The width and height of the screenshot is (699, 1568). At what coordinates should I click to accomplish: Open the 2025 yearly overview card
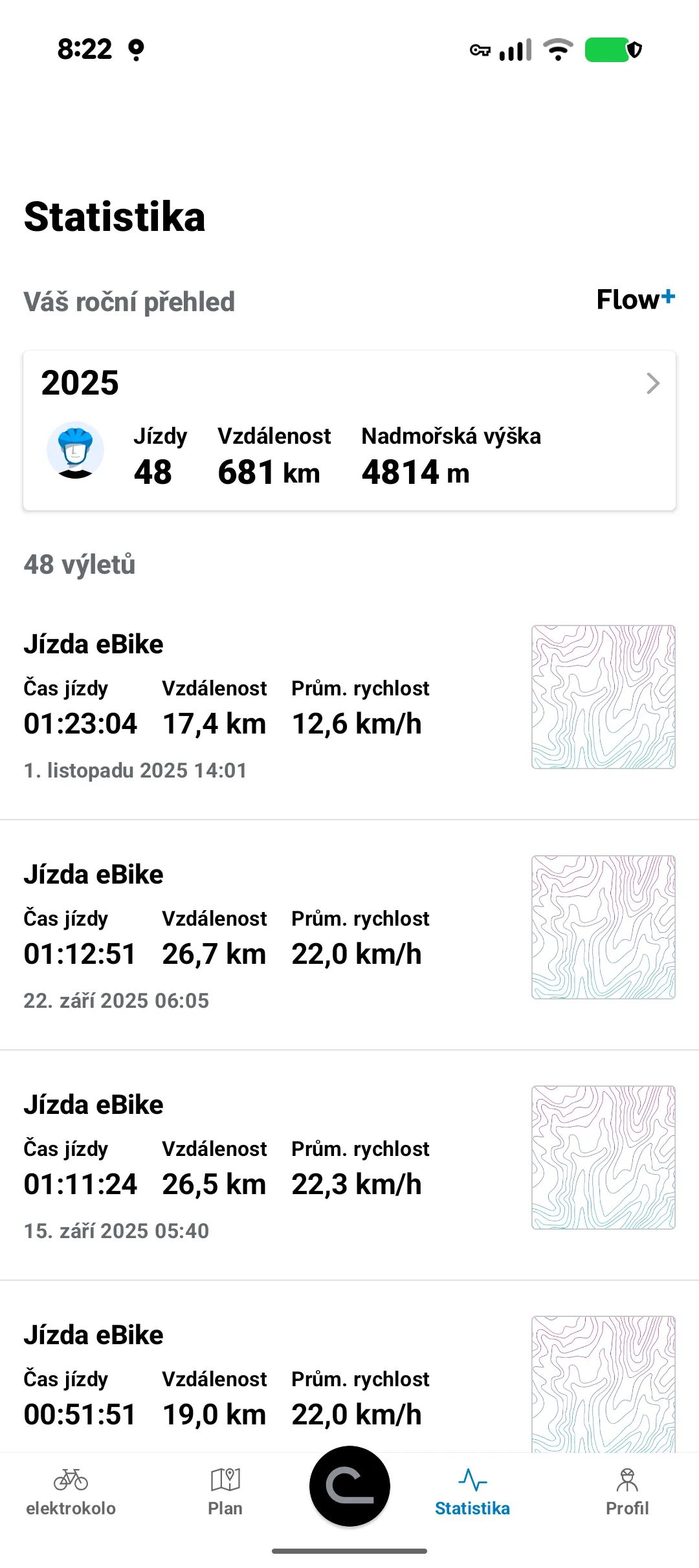pyautogui.click(x=349, y=430)
